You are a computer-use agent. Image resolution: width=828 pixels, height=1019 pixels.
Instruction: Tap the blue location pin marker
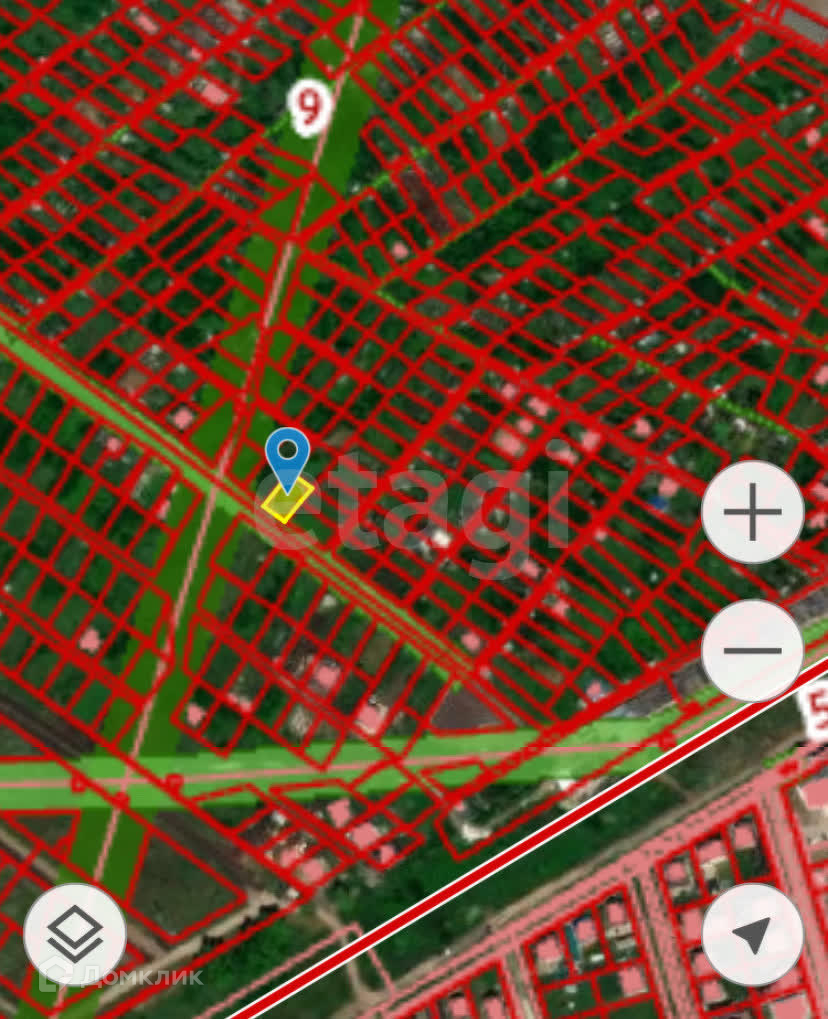coord(288,455)
